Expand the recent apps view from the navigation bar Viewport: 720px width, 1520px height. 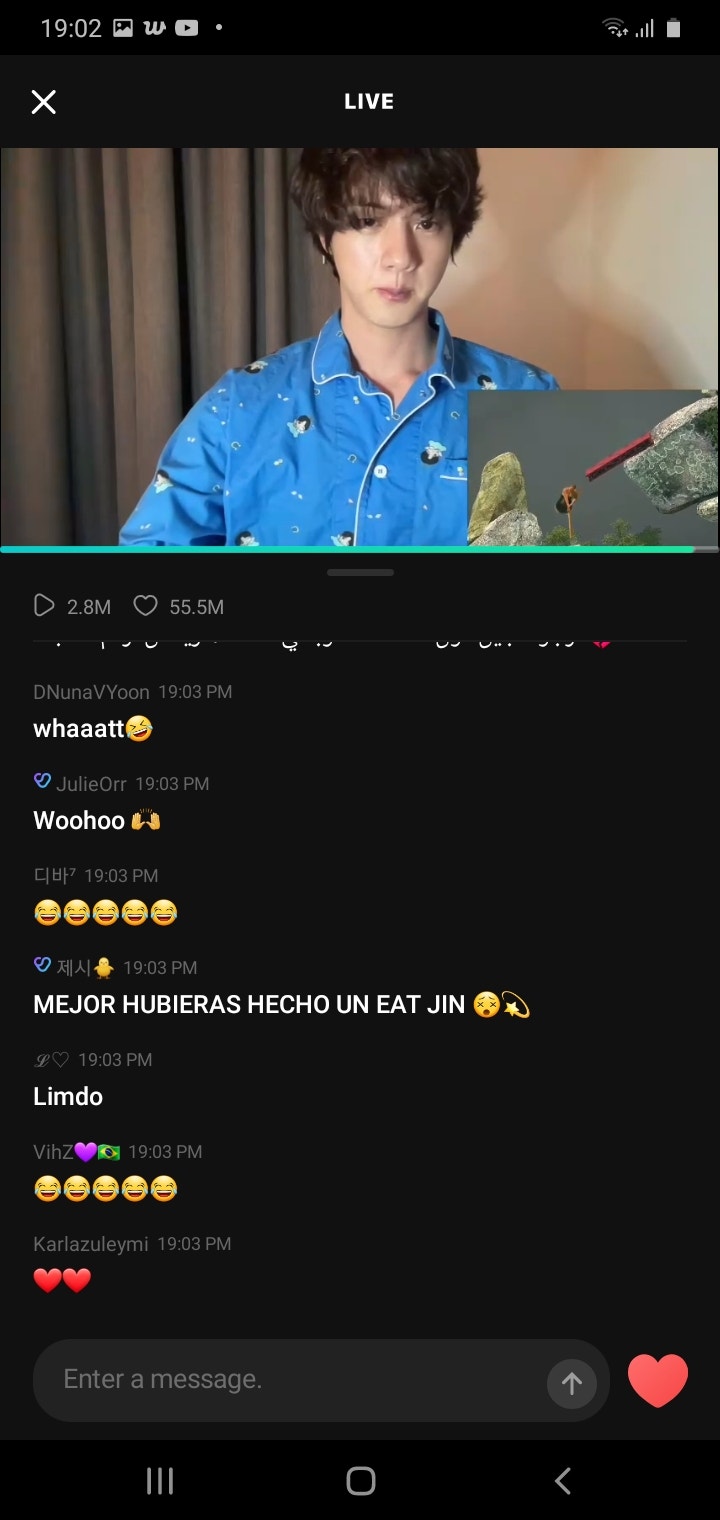click(x=159, y=1481)
